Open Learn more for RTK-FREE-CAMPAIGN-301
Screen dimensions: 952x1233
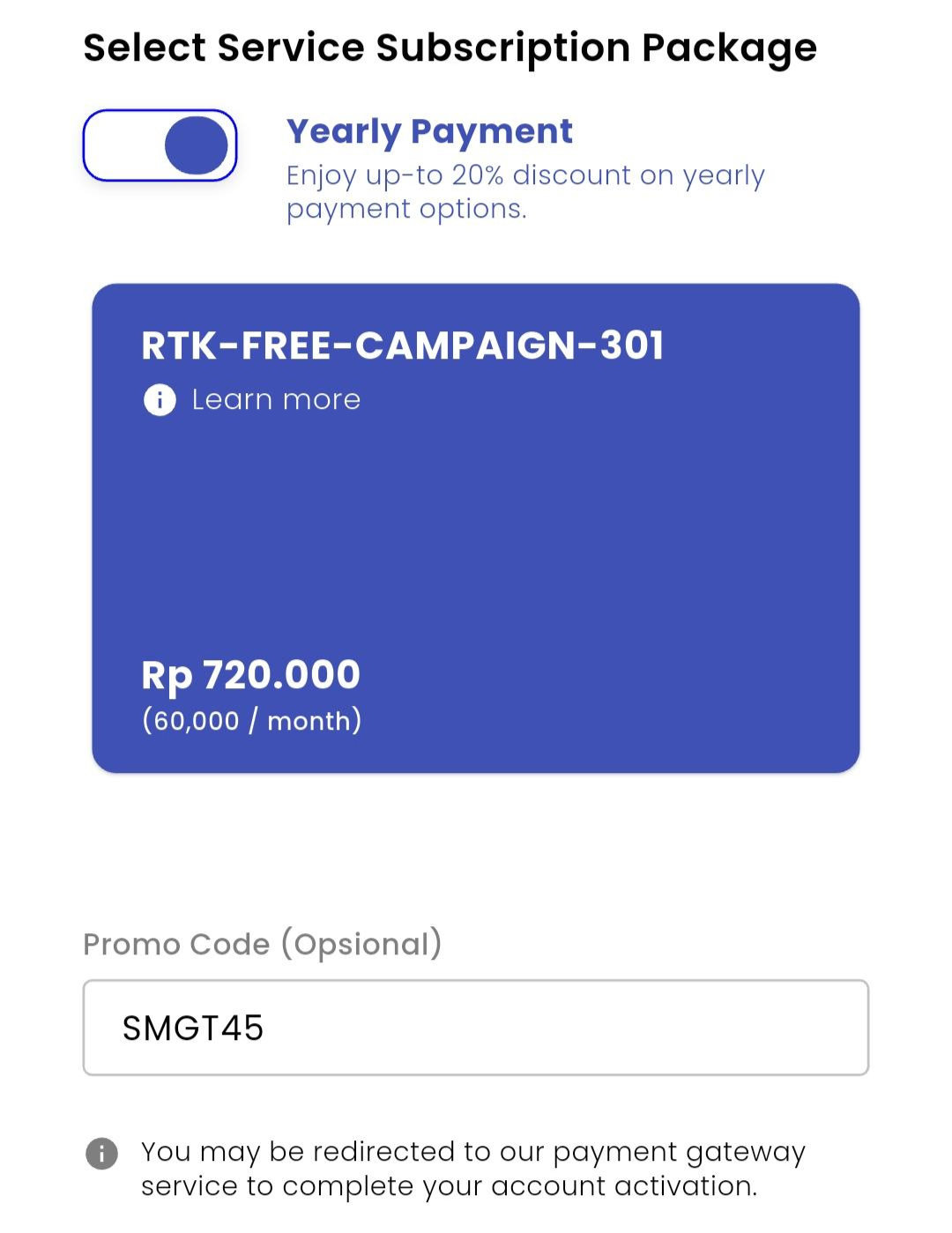(x=252, y=400)
